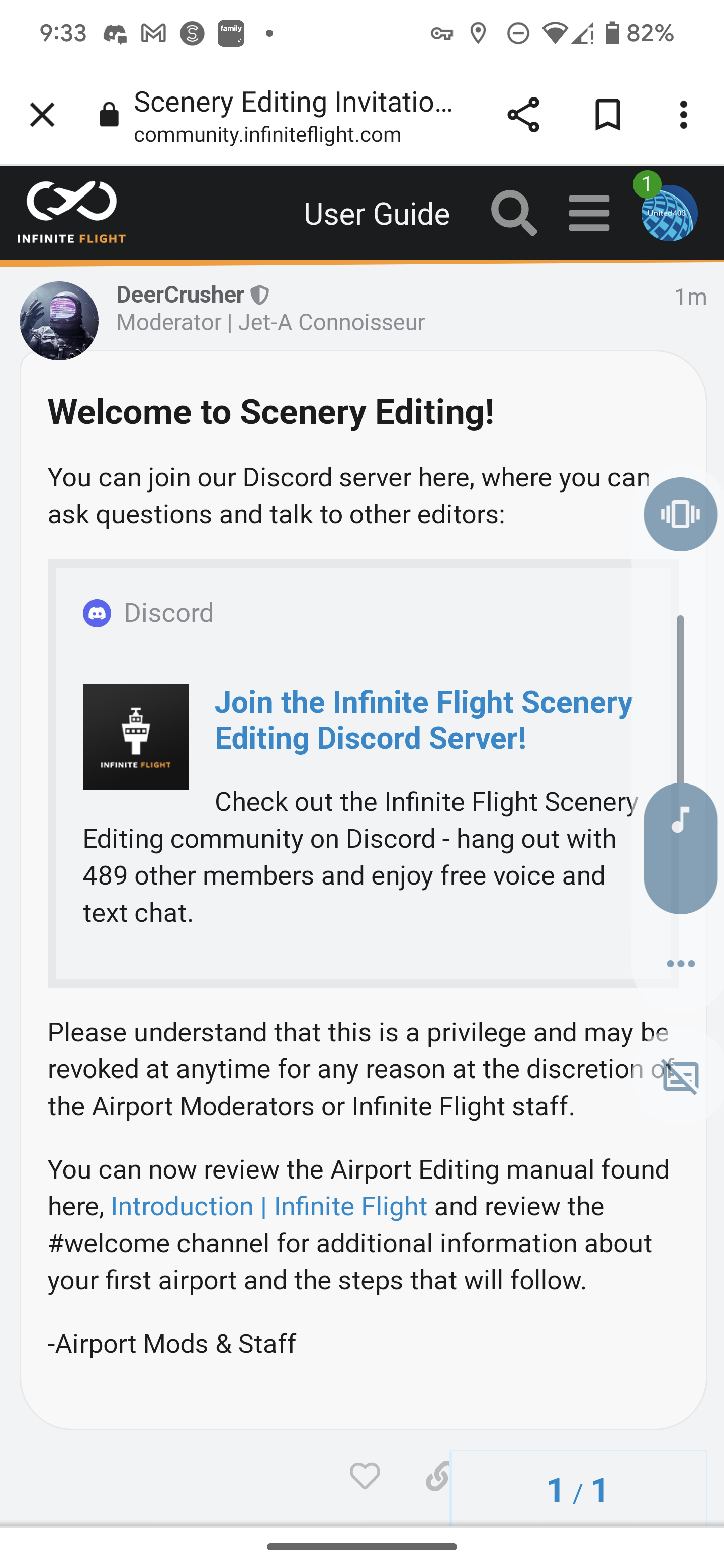
Task: Toggle live captions
Action: pyautogui.click(x=680, y=1078)
